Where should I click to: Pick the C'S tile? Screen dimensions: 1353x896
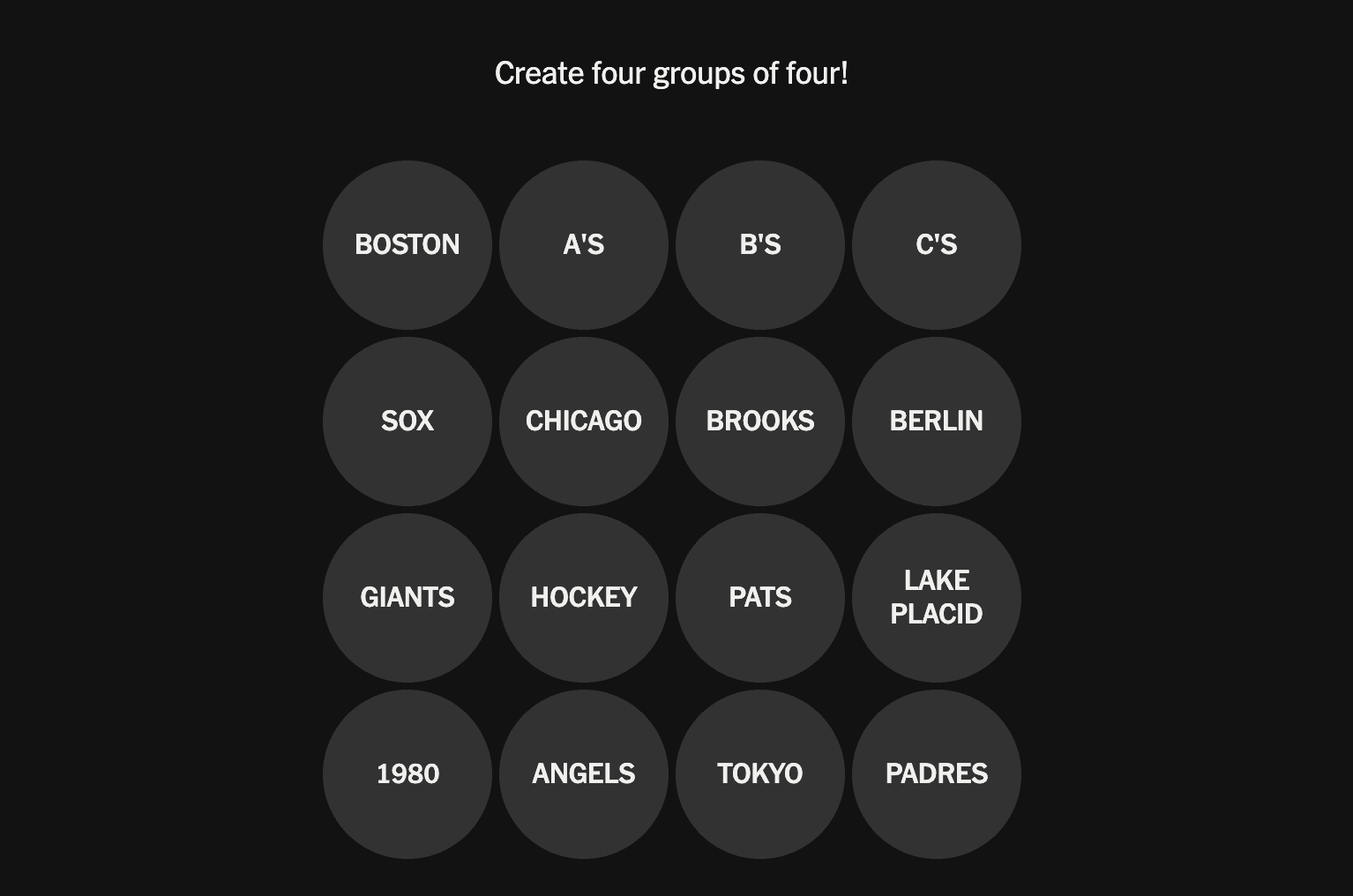pos(937,245)
